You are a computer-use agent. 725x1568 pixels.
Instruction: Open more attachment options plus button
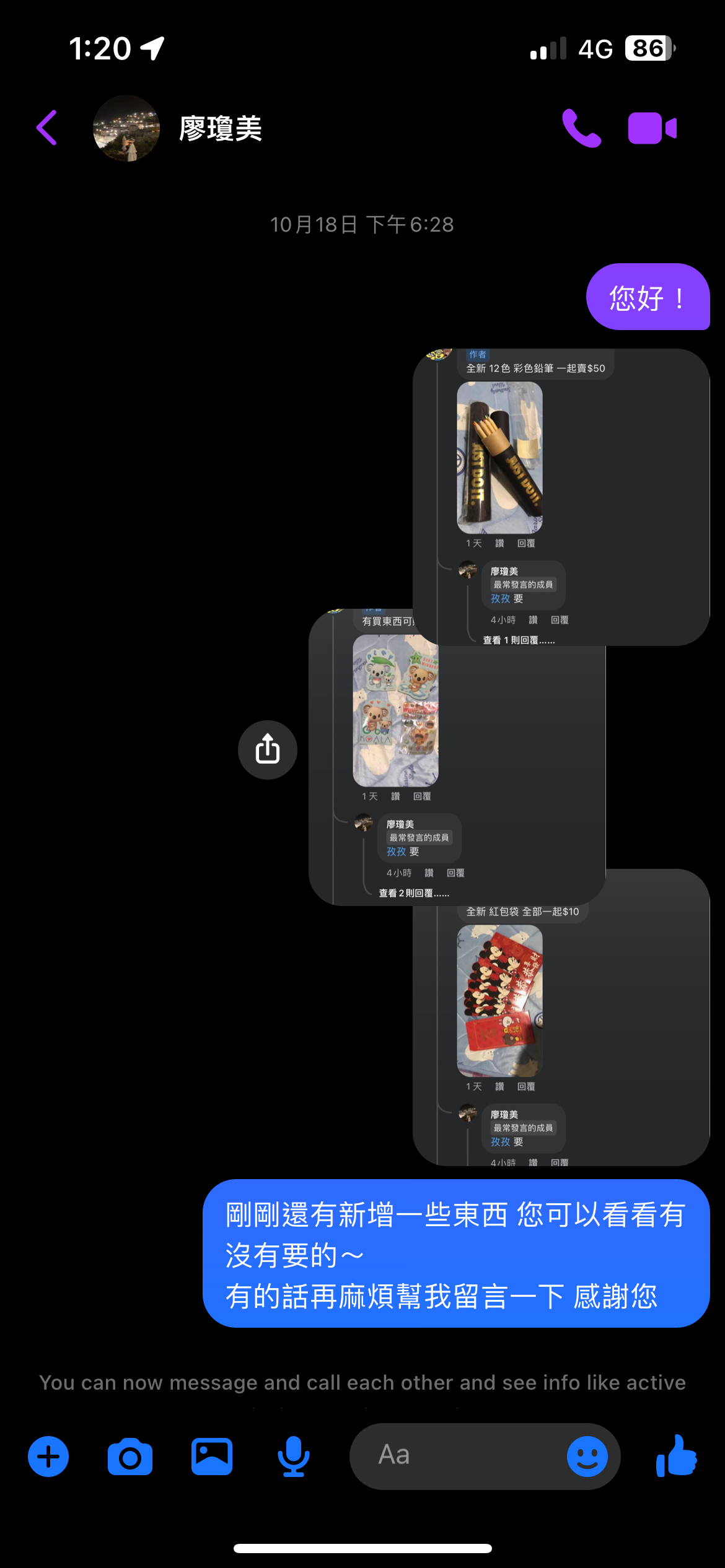(x=48, y=1456)
